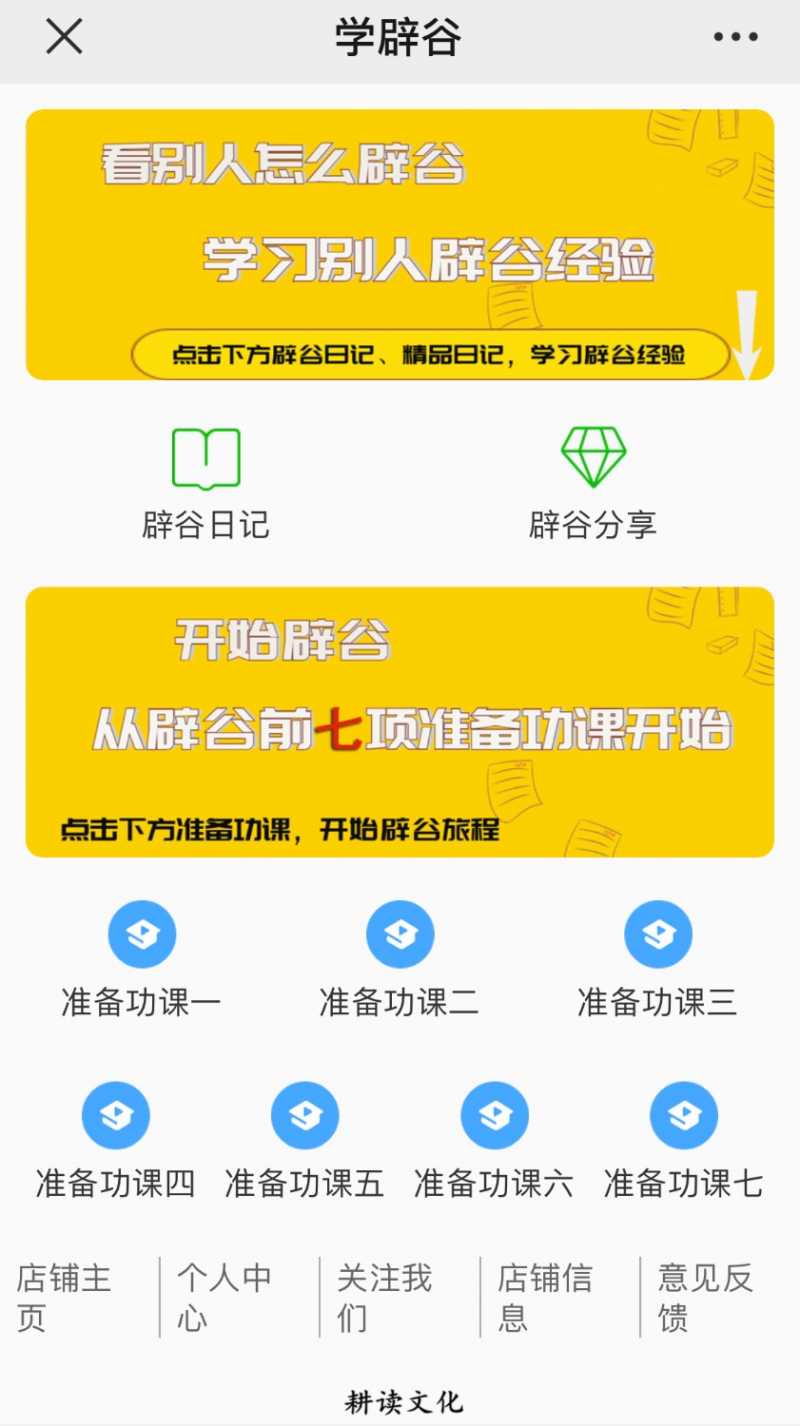Tap 关注我们 link

(x=385, y=1297)
